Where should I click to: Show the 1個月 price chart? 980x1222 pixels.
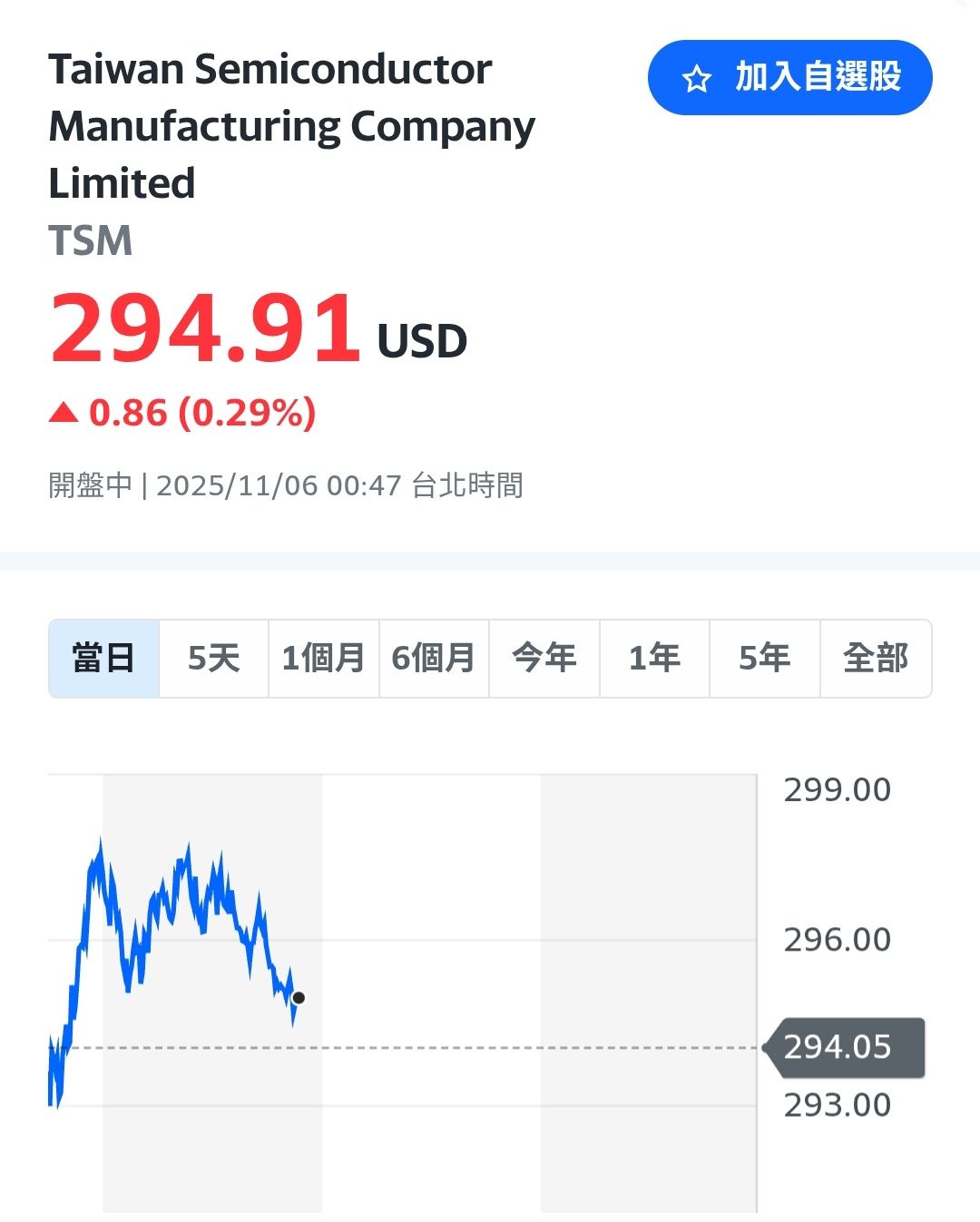pyautogui.click(x=324, y=659)
